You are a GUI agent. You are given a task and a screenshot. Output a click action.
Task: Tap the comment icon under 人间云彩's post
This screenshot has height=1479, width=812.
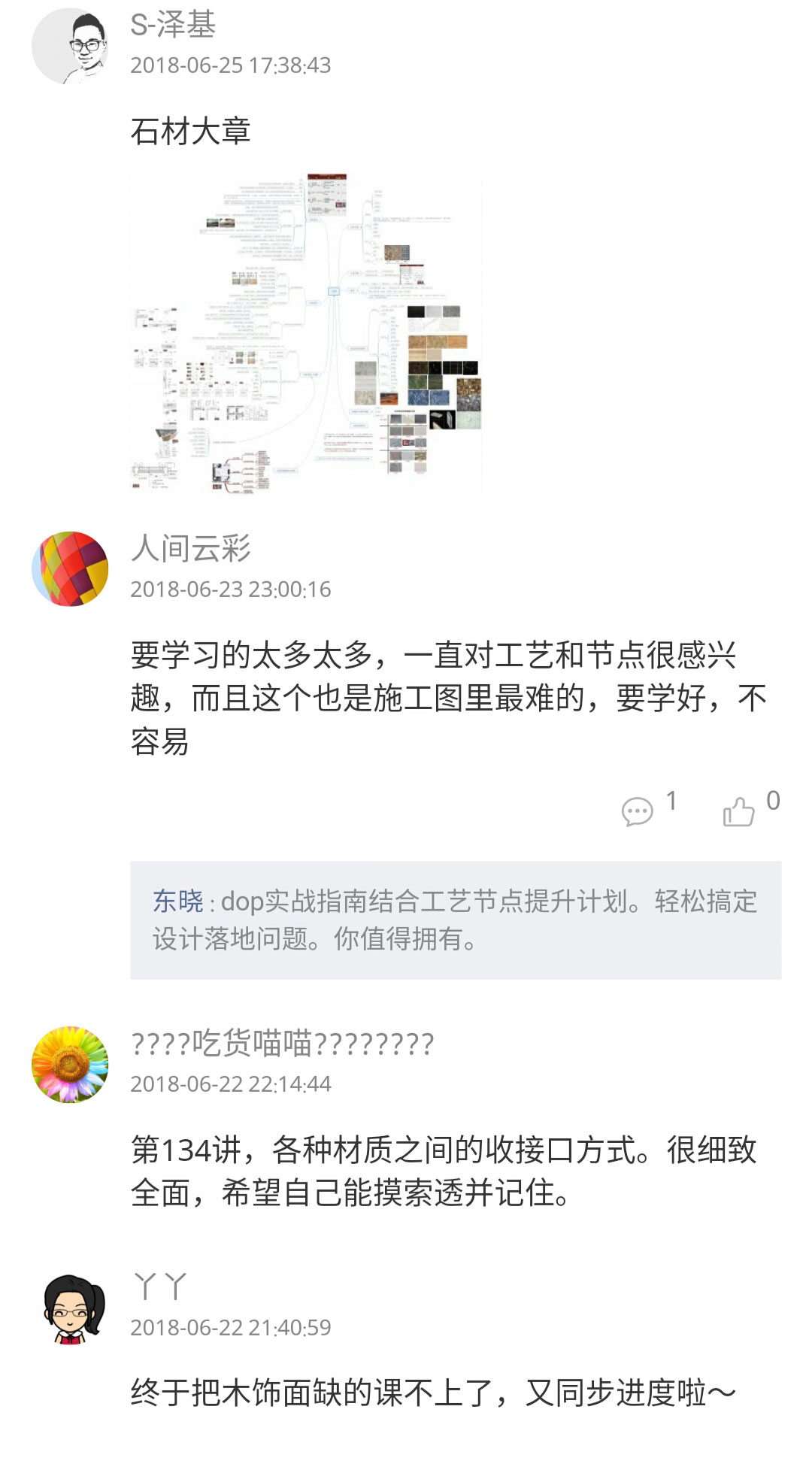point(637,811)
